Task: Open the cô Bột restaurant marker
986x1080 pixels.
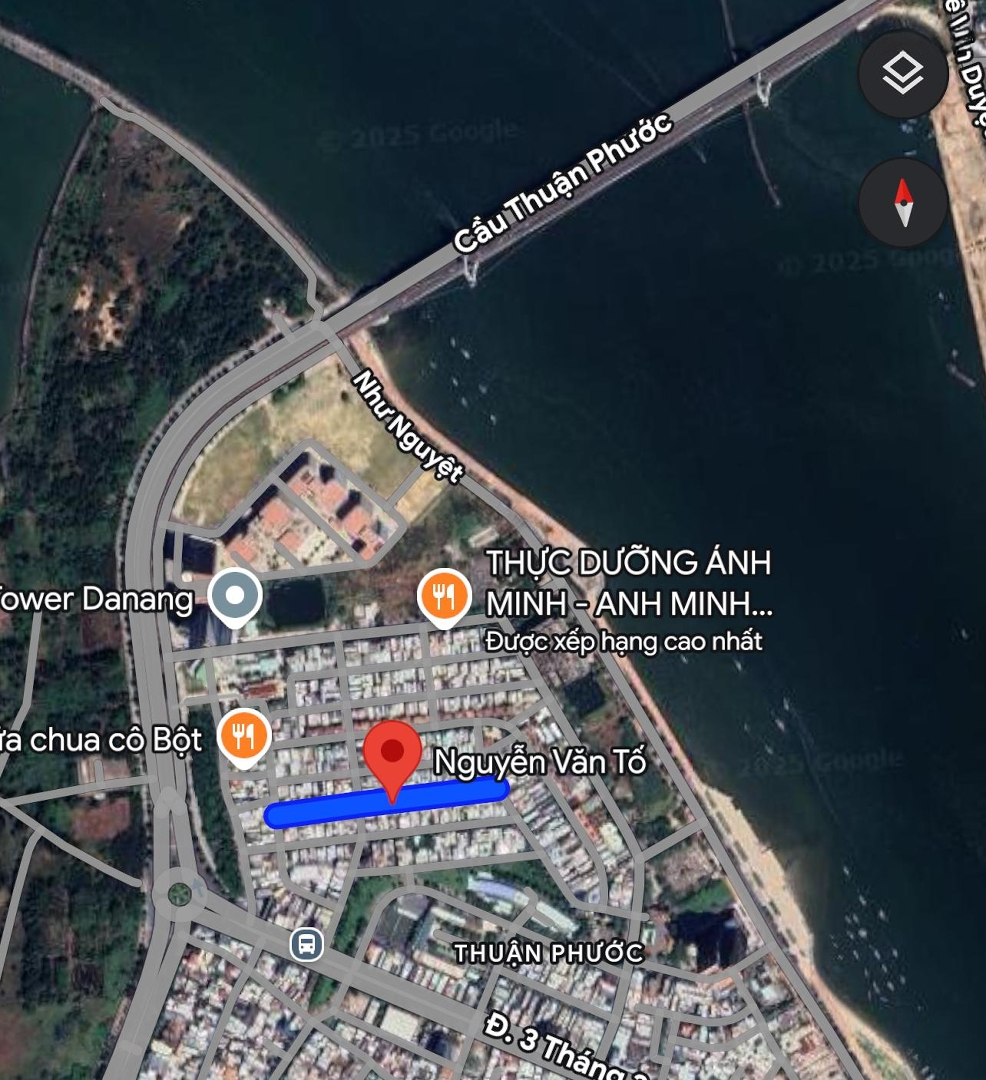Action: click(245, 737)
